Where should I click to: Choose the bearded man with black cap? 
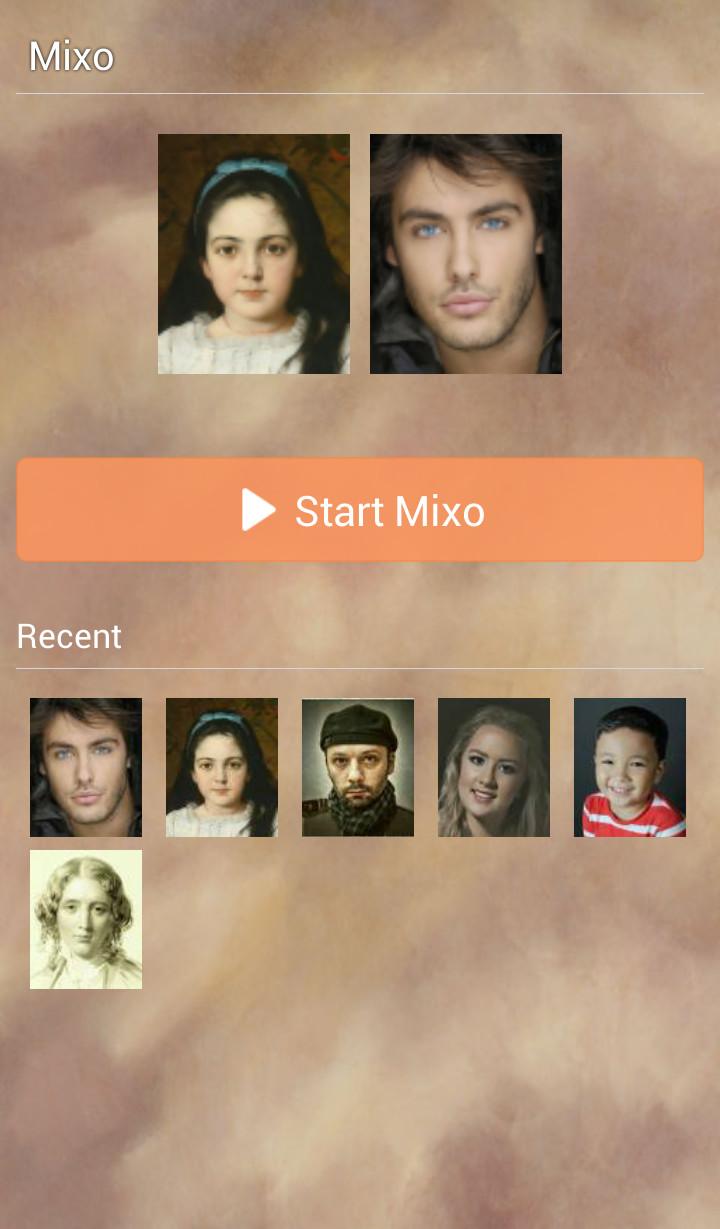click(358, 767)
